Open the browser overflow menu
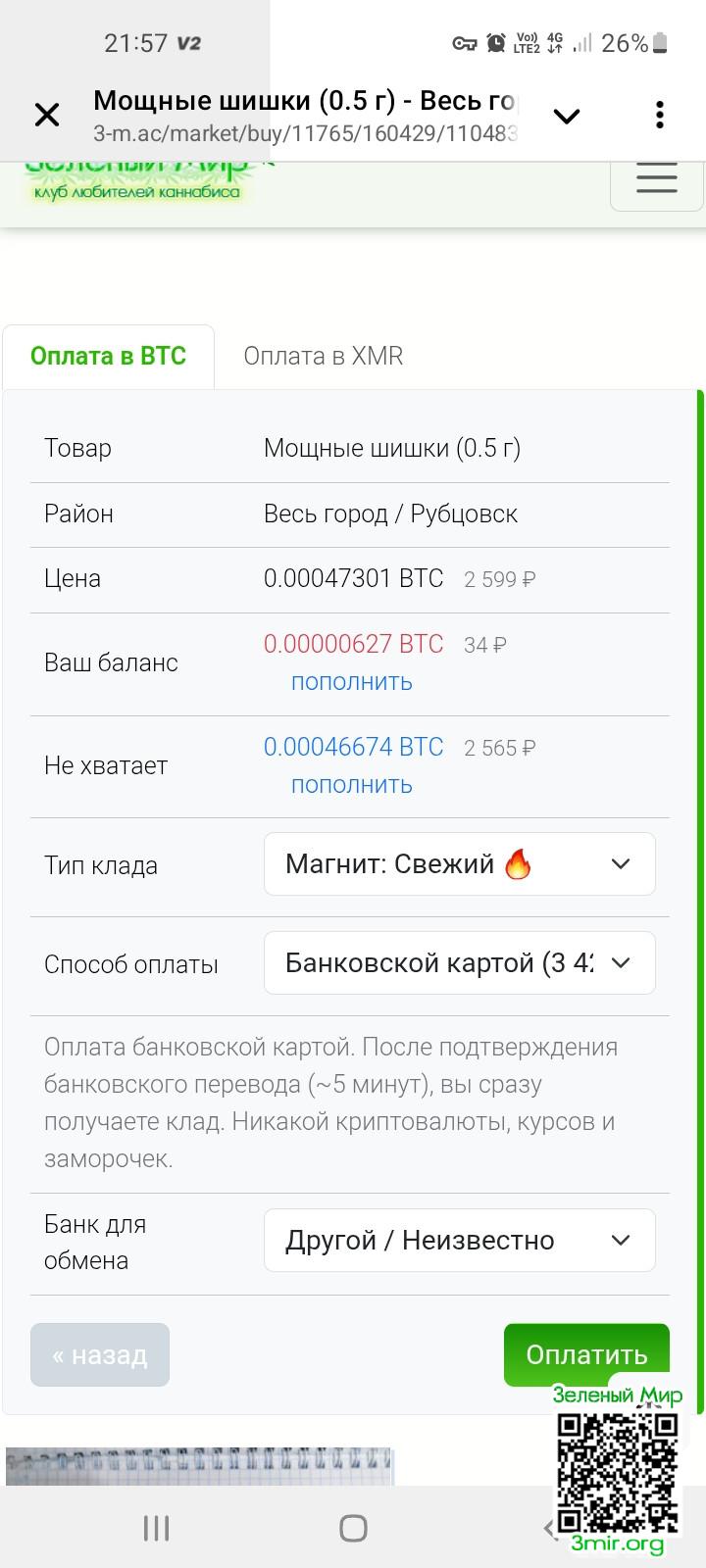 pyautogui.click(x=660, y=115)
